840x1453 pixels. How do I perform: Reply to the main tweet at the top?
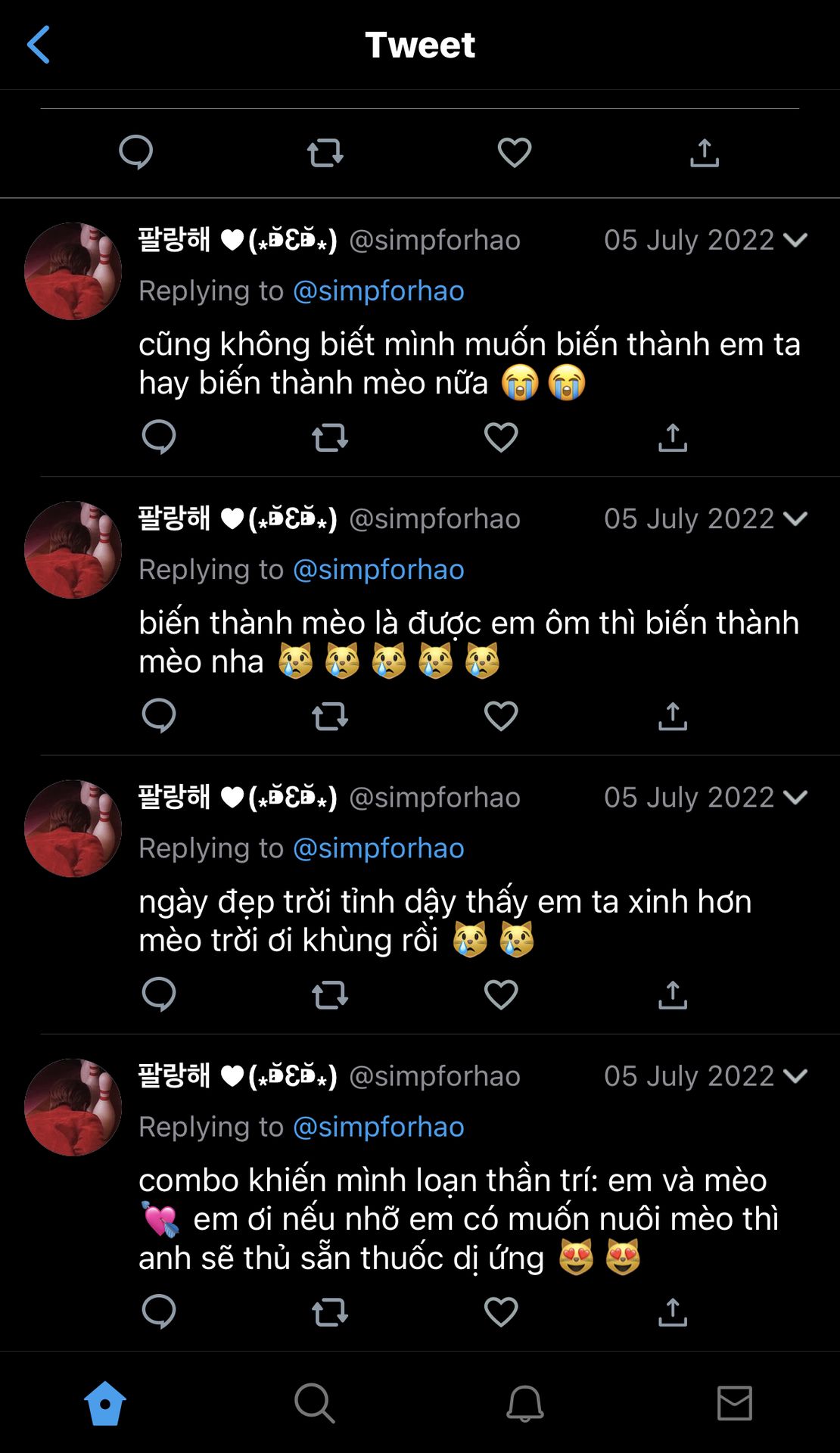point(136,152)
